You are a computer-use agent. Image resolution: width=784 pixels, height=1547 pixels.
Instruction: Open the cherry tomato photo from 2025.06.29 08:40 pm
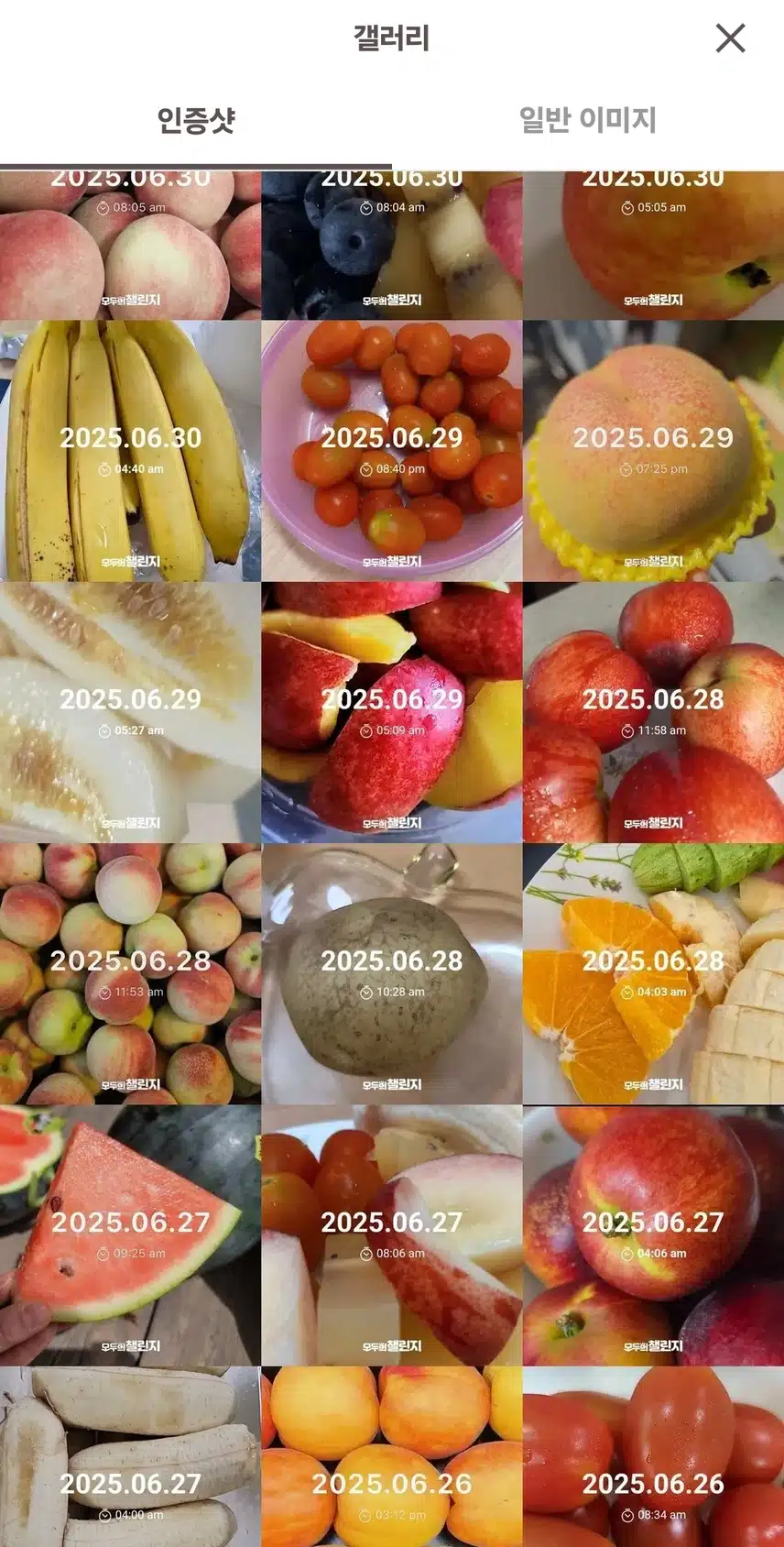tap(392, 451)
